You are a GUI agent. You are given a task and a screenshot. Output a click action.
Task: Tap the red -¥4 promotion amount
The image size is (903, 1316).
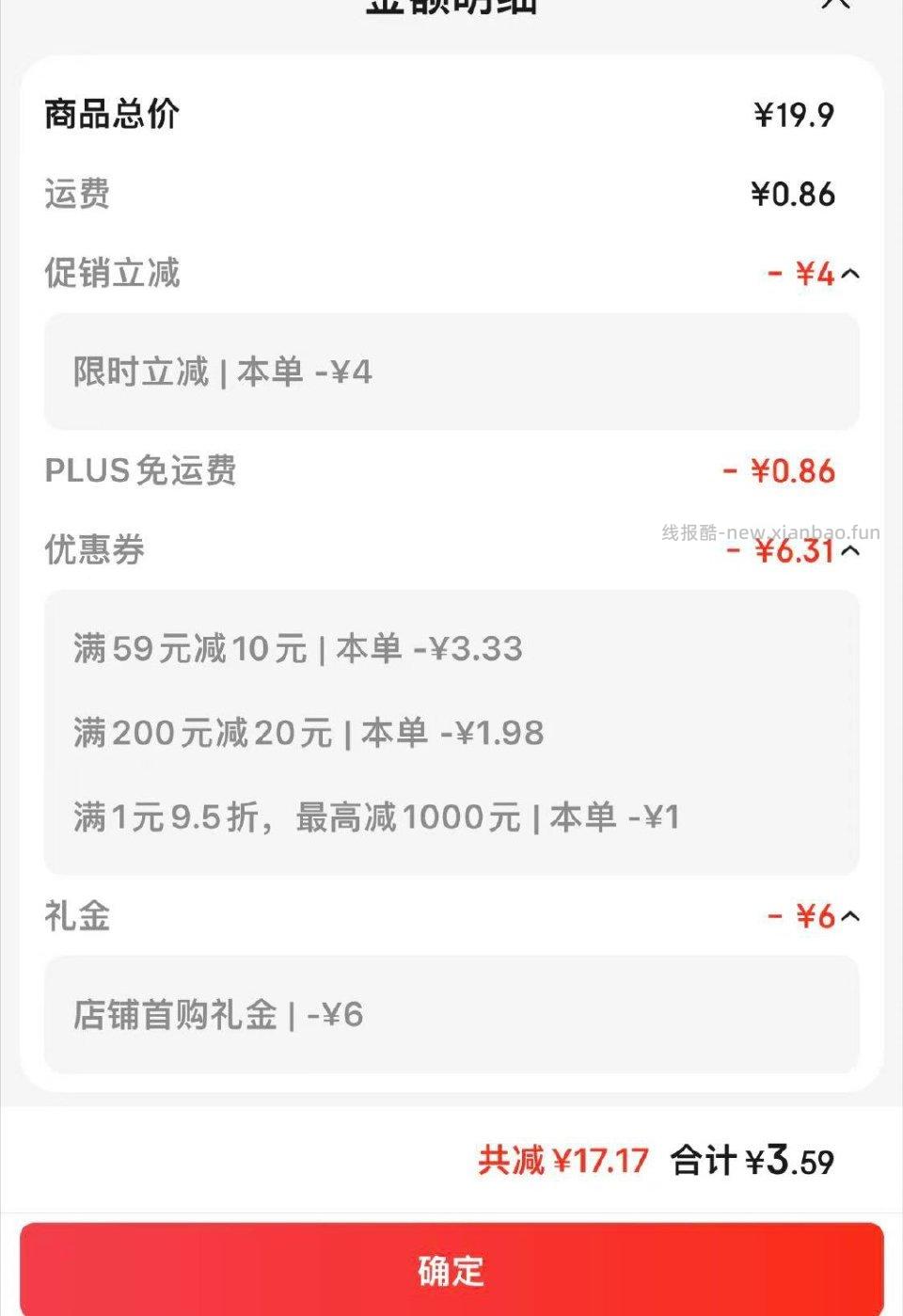801,275
